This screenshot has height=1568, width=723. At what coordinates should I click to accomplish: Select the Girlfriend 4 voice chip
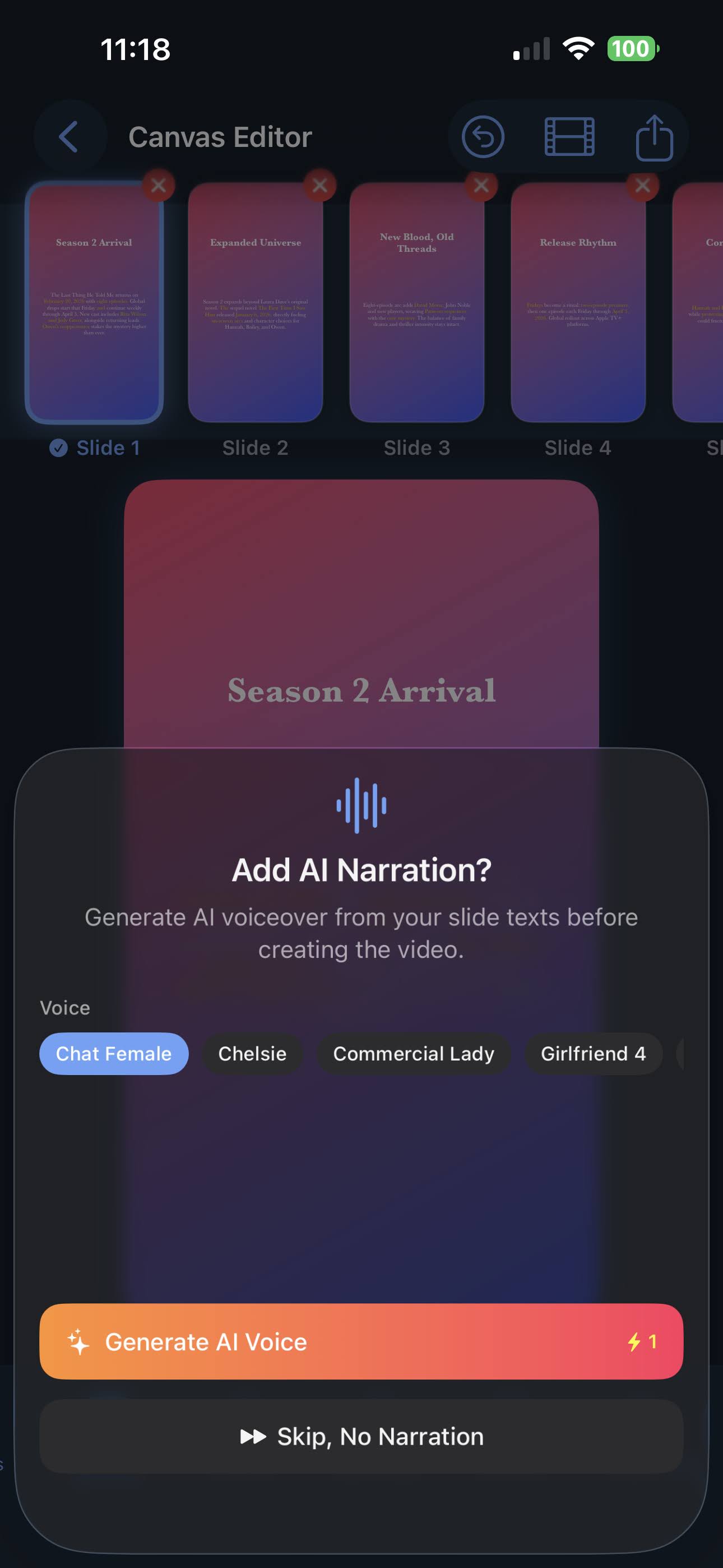pos(593,1053)
